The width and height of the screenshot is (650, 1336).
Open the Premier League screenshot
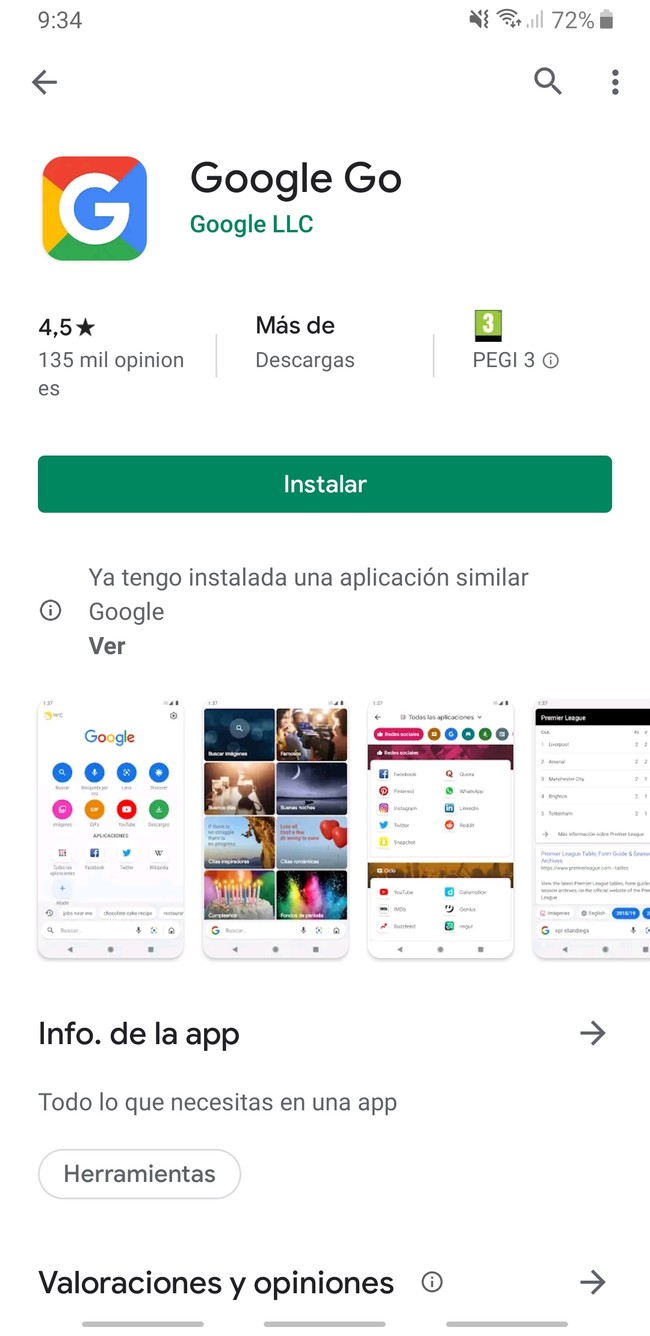592,829
